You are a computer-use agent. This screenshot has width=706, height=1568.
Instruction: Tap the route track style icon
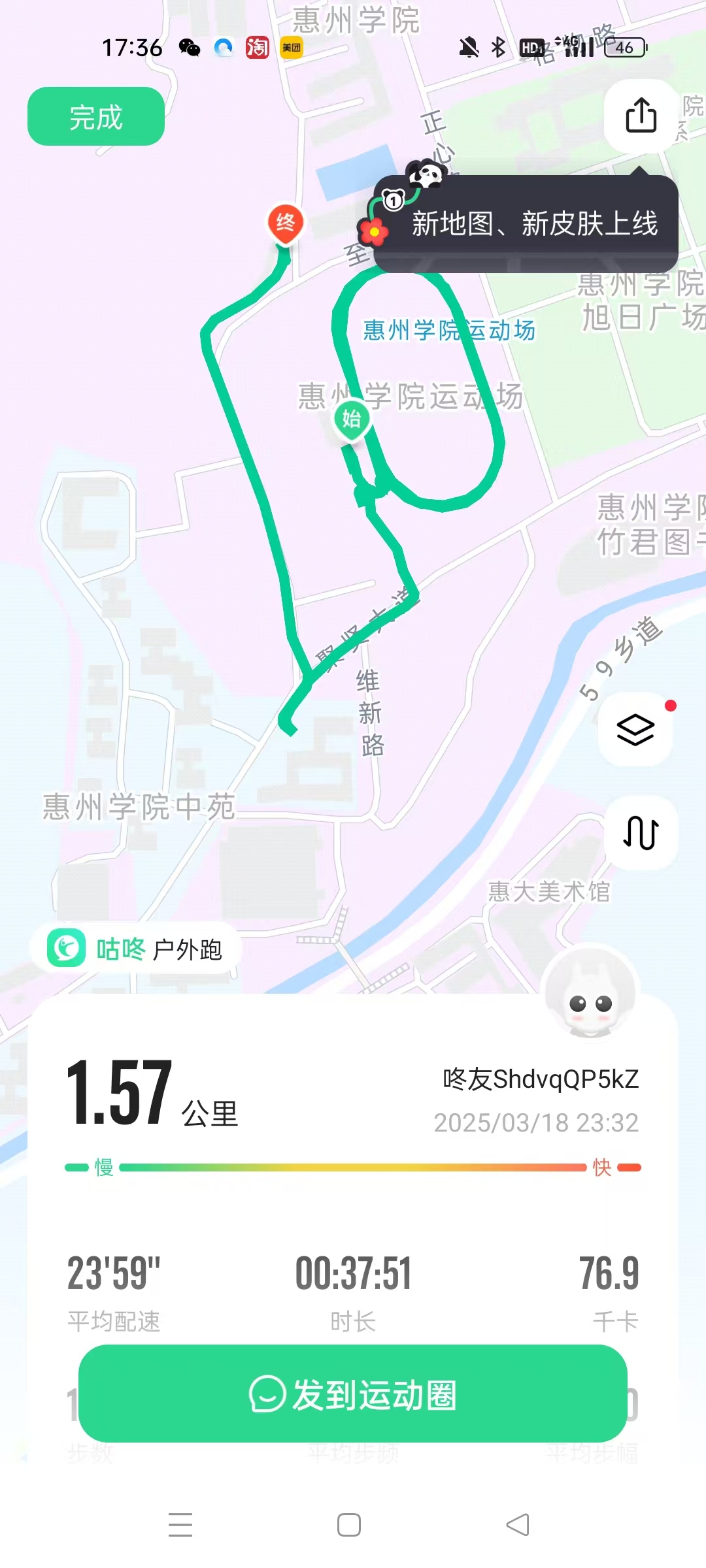tap(641, 833)
